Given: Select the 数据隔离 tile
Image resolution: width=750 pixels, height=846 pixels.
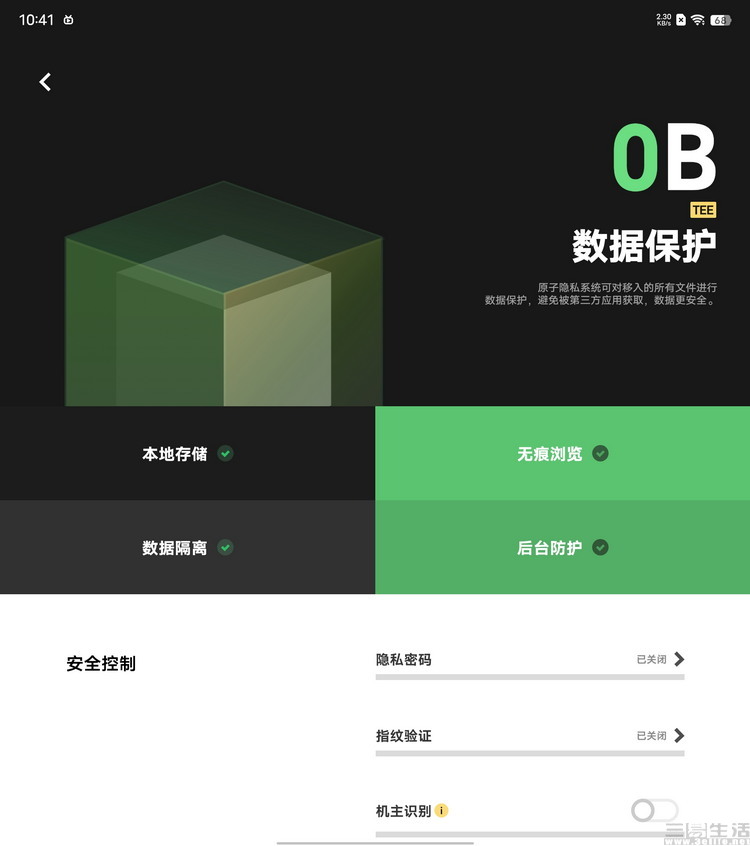Looking at the screenshot, I should (x=187, y=548).
